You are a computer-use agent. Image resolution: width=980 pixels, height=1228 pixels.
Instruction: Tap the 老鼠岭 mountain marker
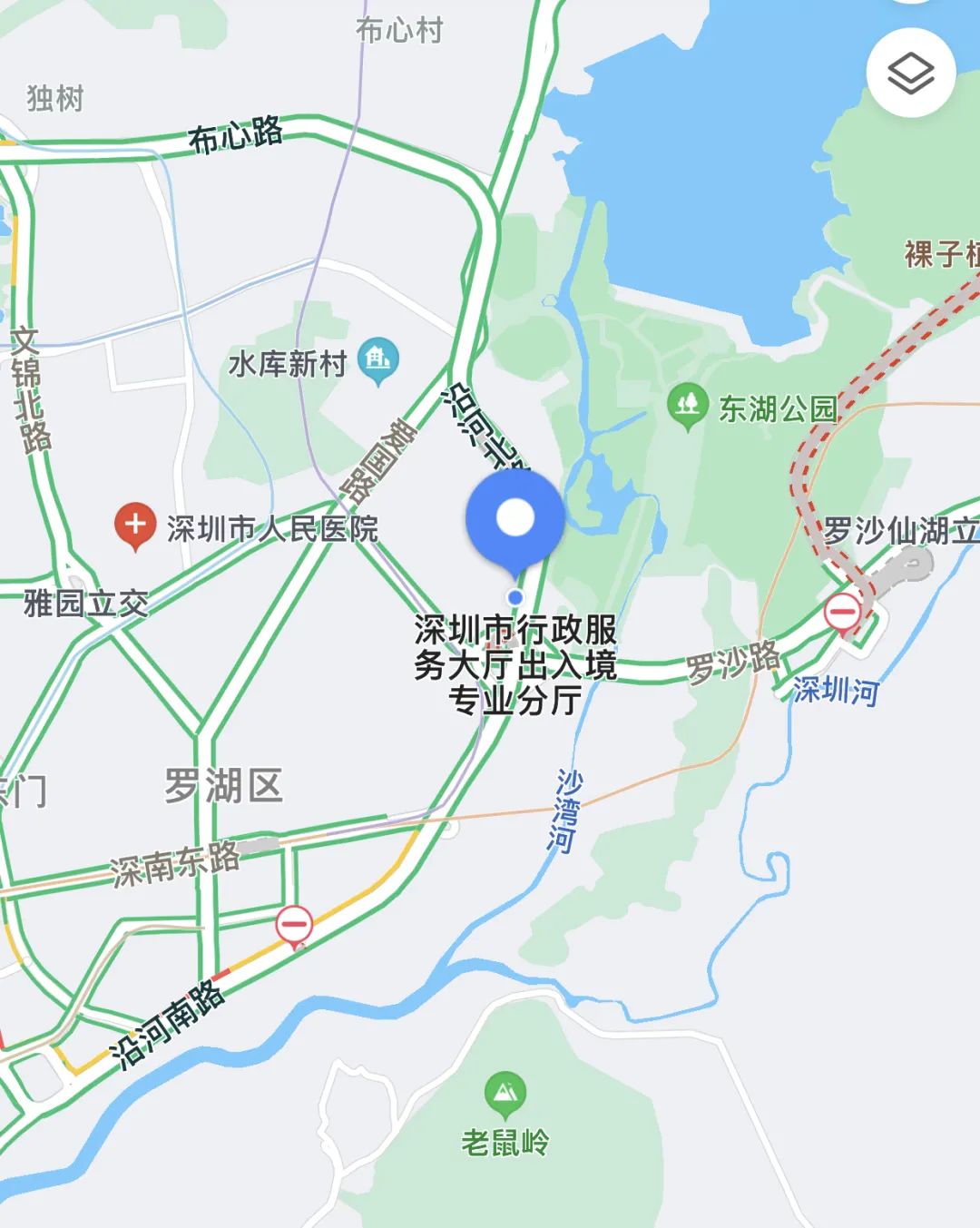click(x=505, y=1094)
